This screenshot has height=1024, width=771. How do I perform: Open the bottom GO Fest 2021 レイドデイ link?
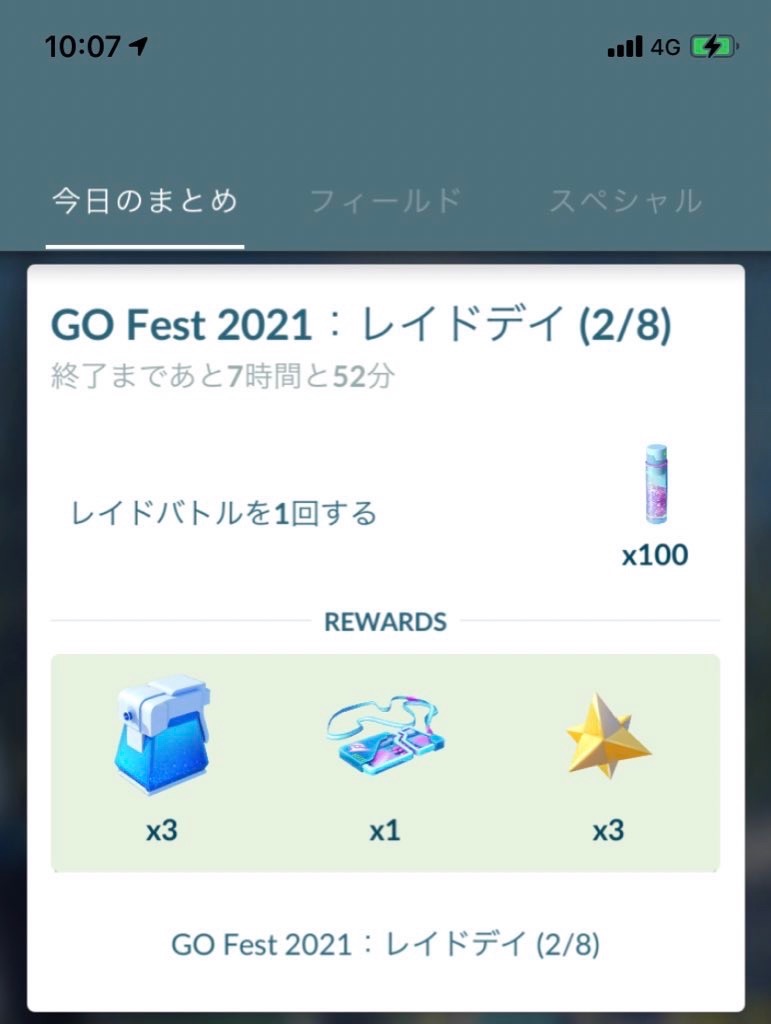385,942
